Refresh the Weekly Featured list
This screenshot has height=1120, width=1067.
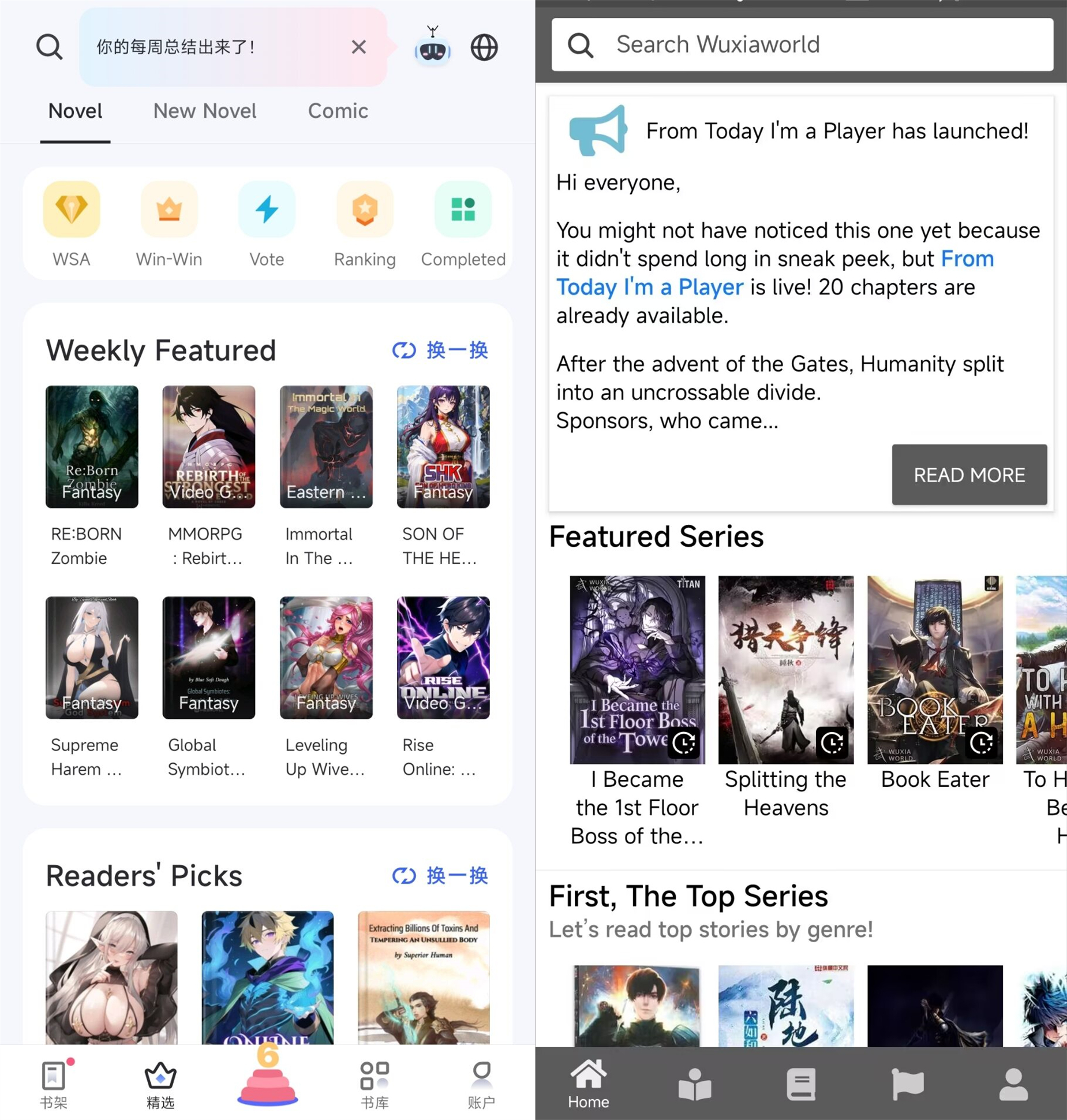point(440,350)
